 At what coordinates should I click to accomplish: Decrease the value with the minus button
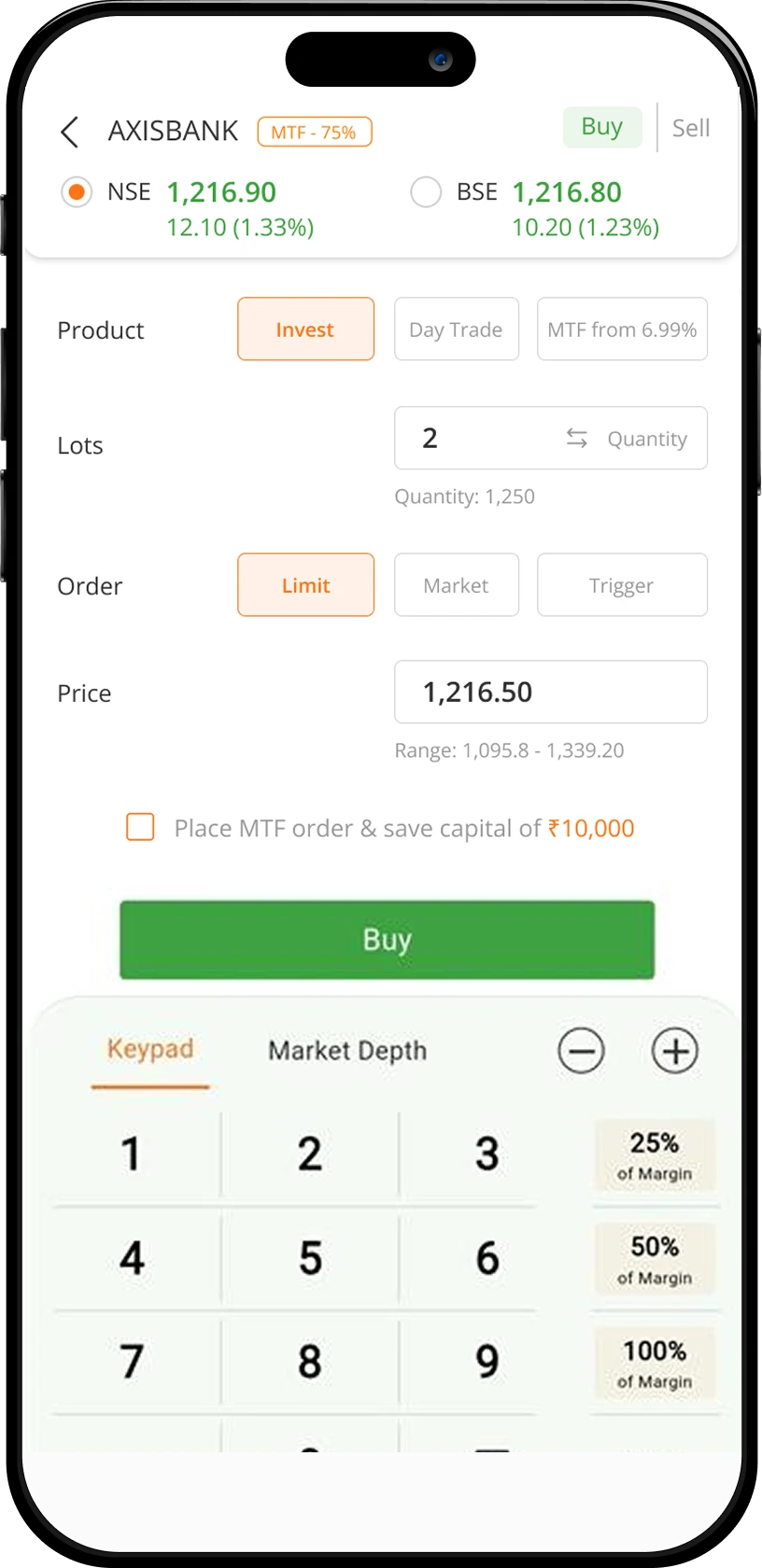pos(581,1051)
